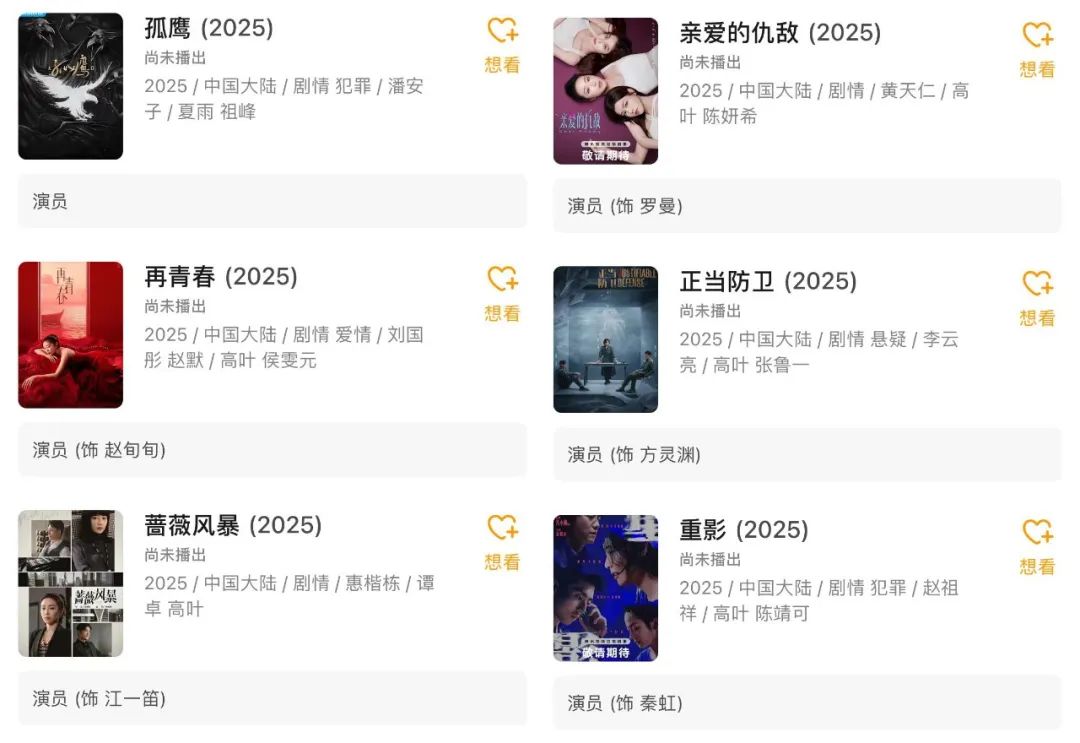The width and height of the screenshot is (1080, 743).
Task: Add 亲爱的仇敌 to the want-to-watch list
Action: (1037, 50)
